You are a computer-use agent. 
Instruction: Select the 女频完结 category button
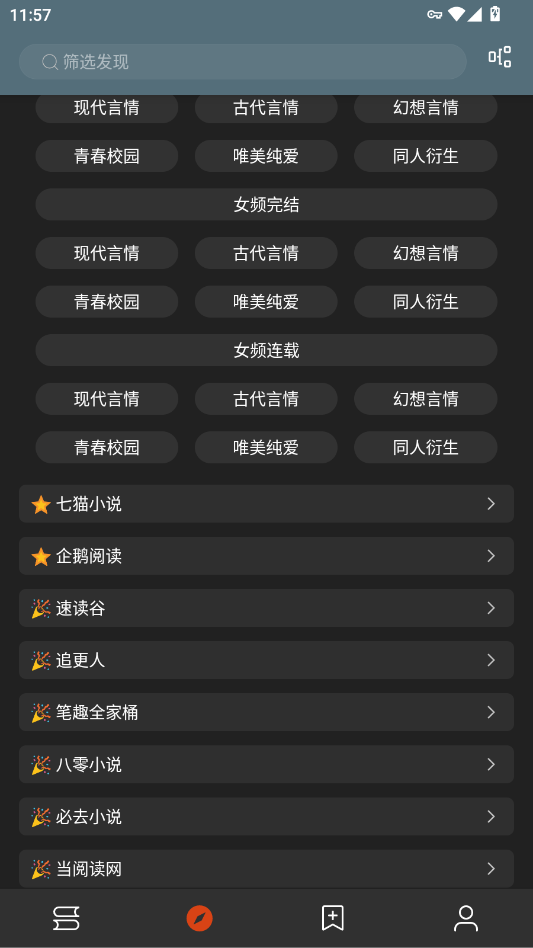[x=266, y=204]
